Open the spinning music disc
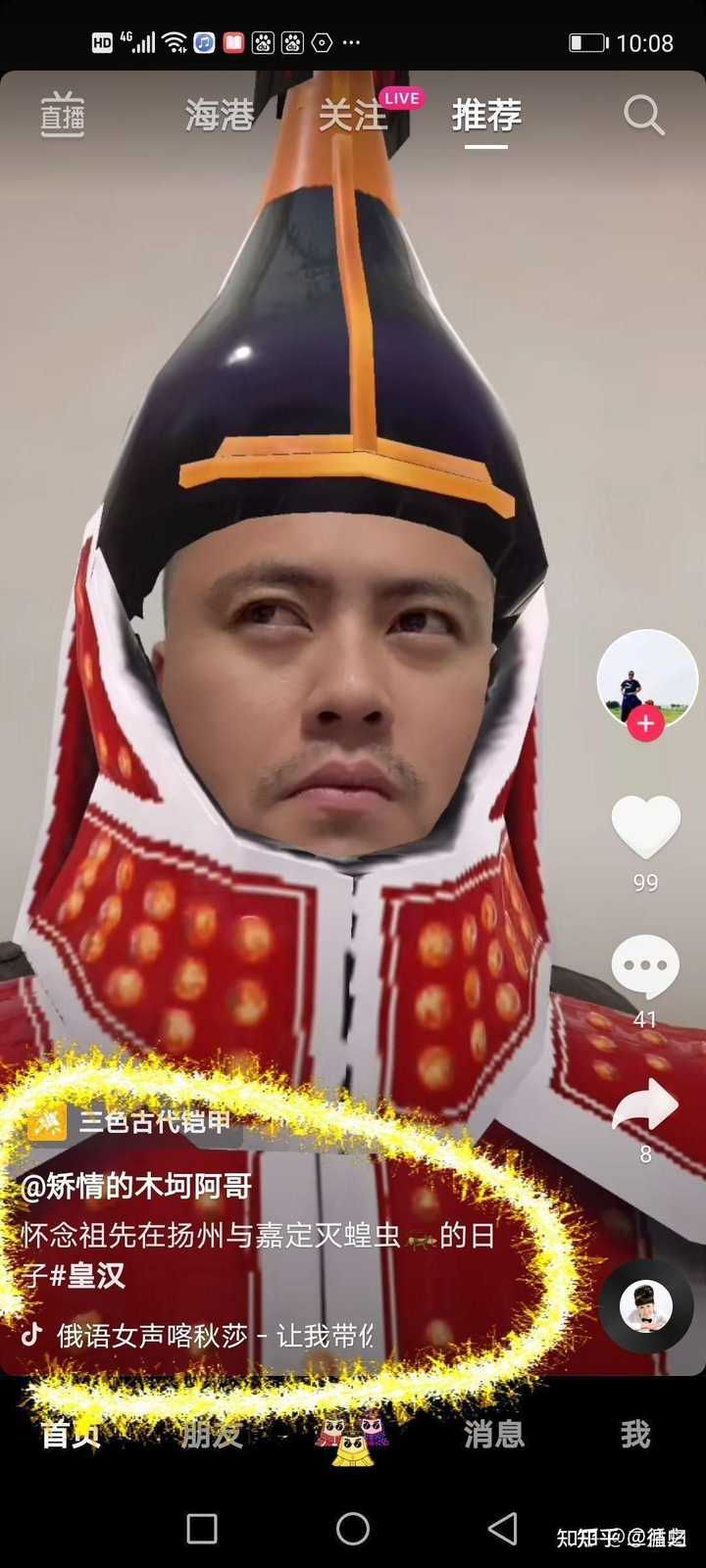 [x=646, y=1305]
